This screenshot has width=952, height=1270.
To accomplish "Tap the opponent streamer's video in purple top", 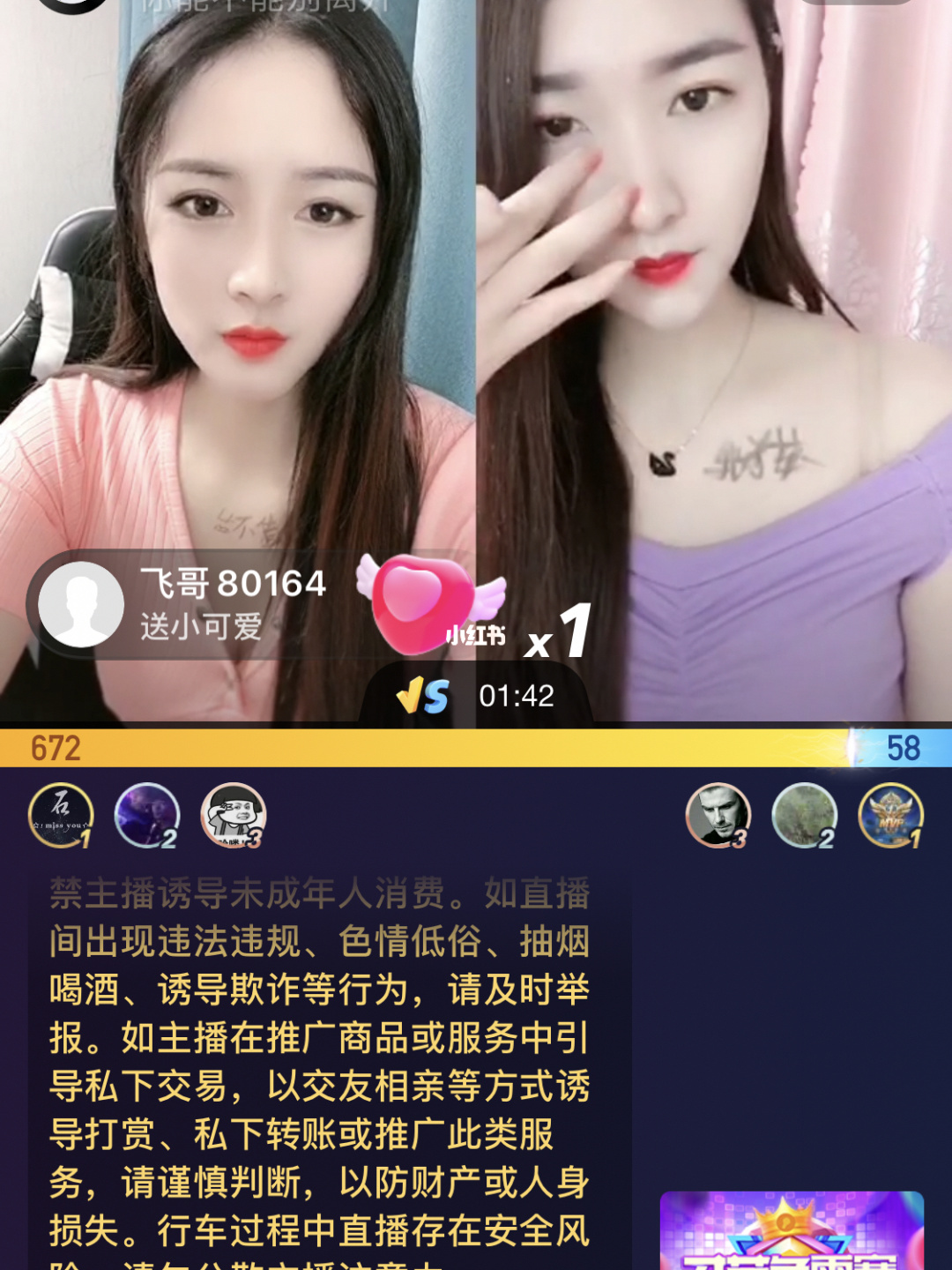I will [x=714, y=353].
